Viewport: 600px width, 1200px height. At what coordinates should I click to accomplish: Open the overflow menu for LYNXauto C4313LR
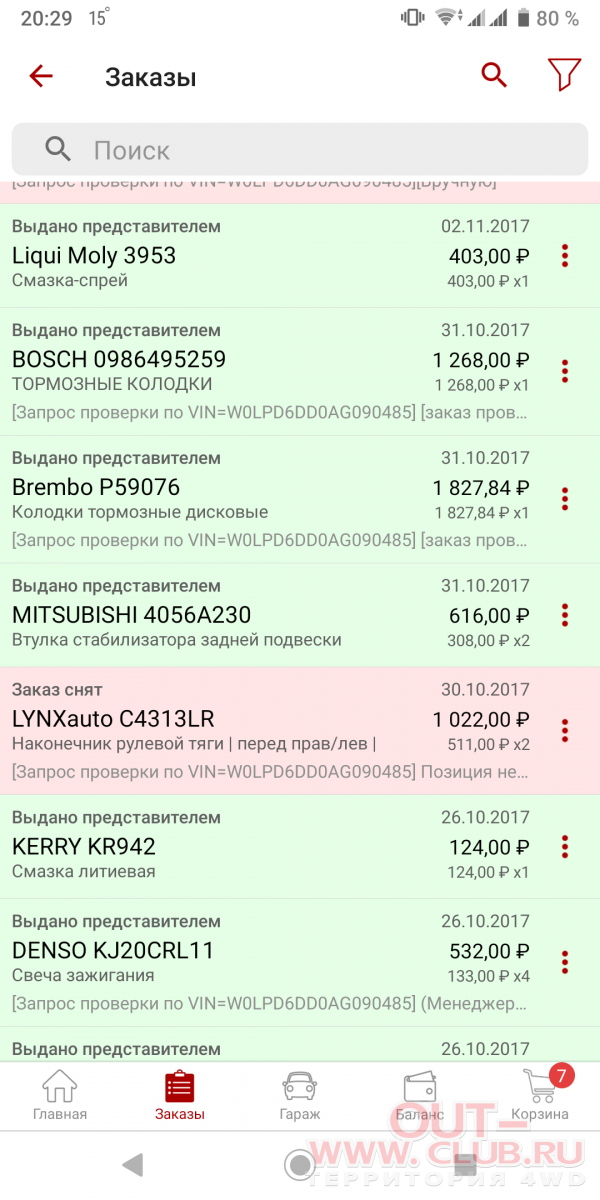pos(565,731)
